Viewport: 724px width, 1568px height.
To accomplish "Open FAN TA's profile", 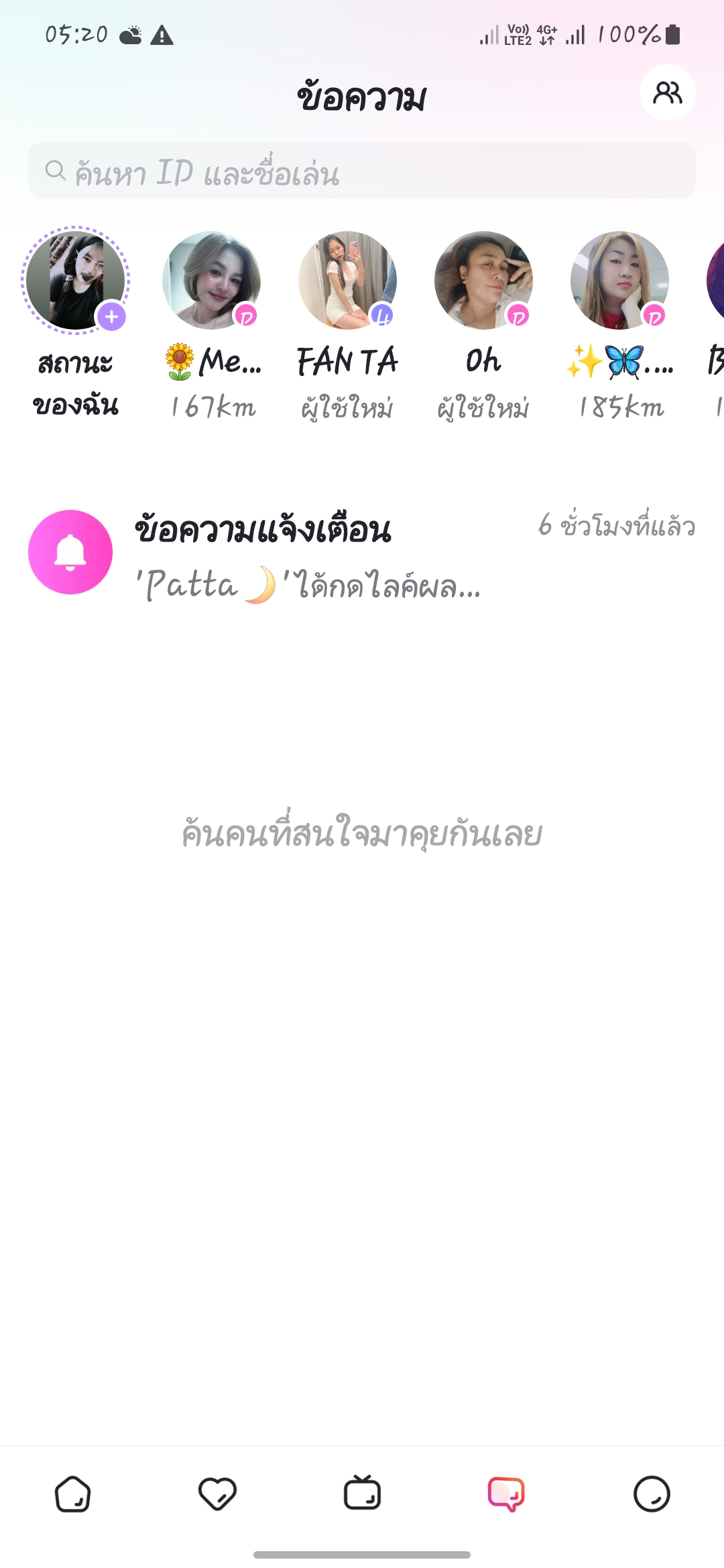I will pos(347,281).
